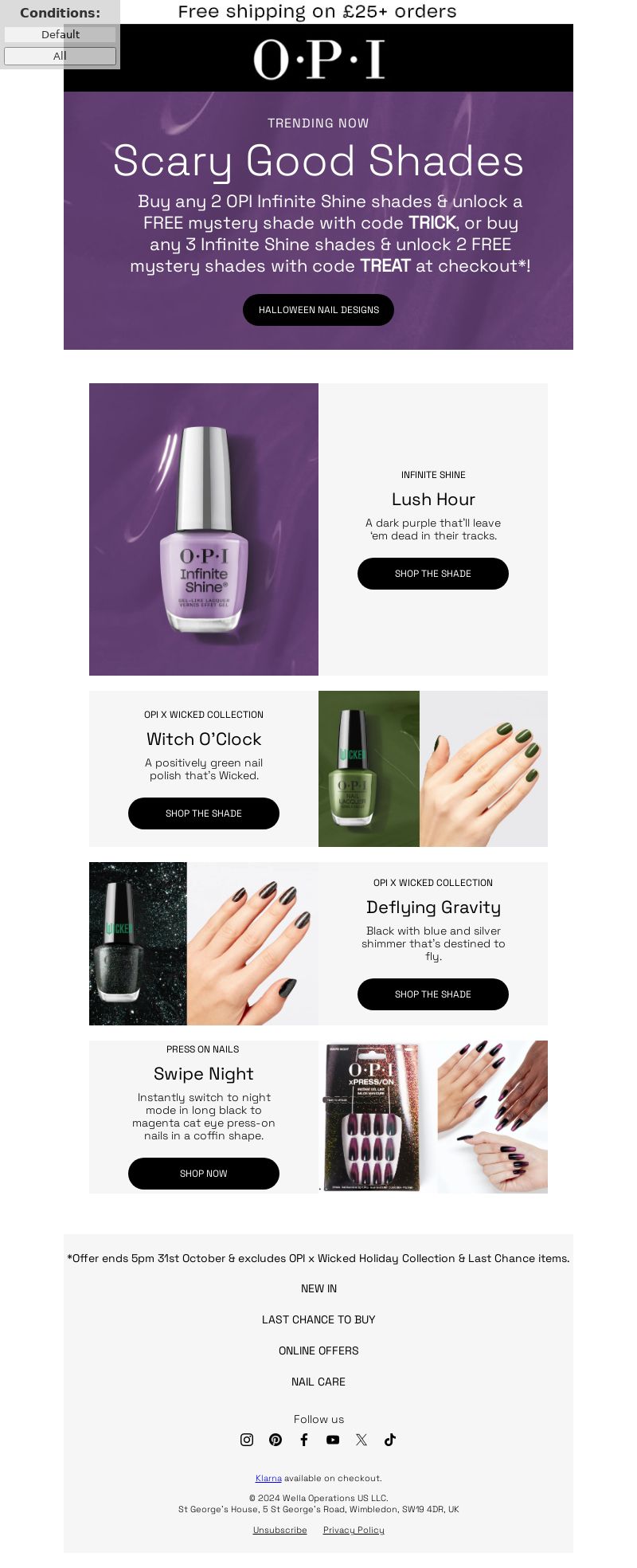Open the Klarna link
The height and width of the screenshot is (1568, 637).
268,1478
